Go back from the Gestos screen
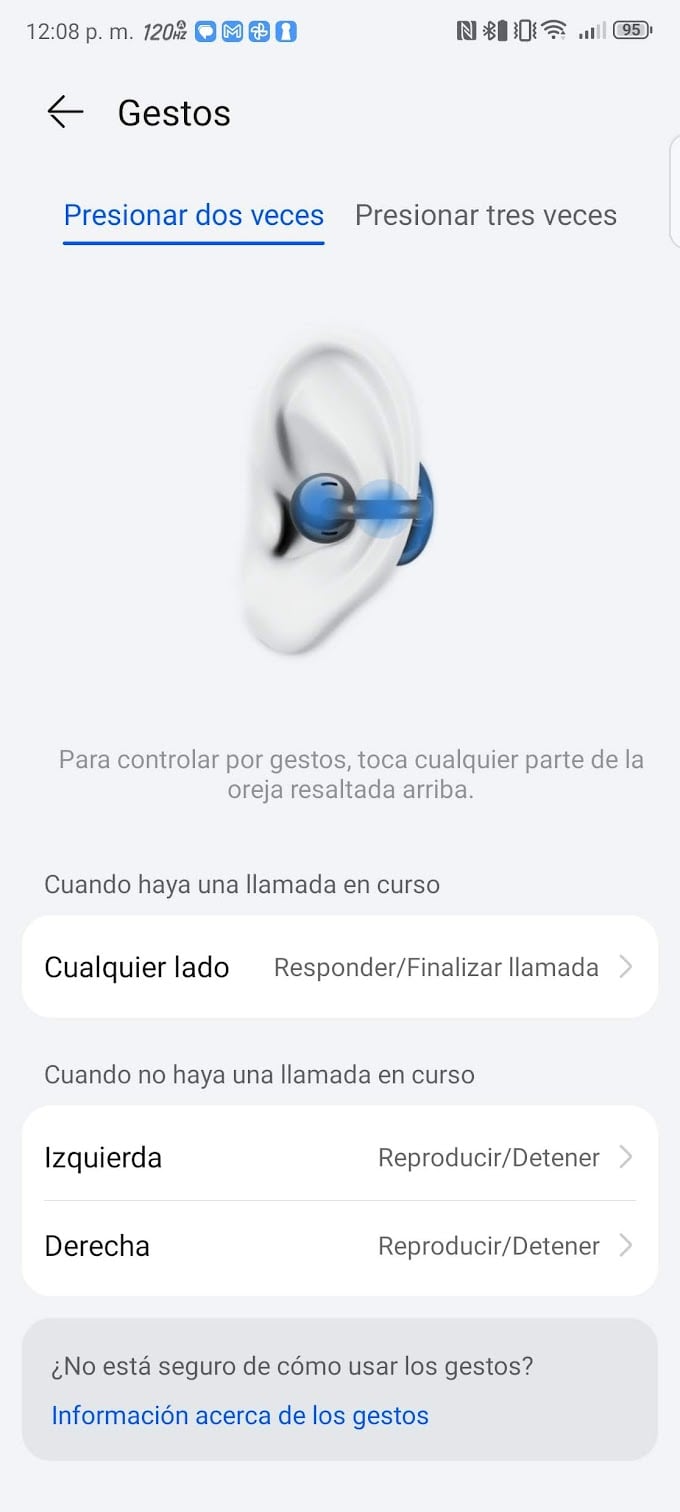Viewport: 680px width, 1512px height. [65, 112]
